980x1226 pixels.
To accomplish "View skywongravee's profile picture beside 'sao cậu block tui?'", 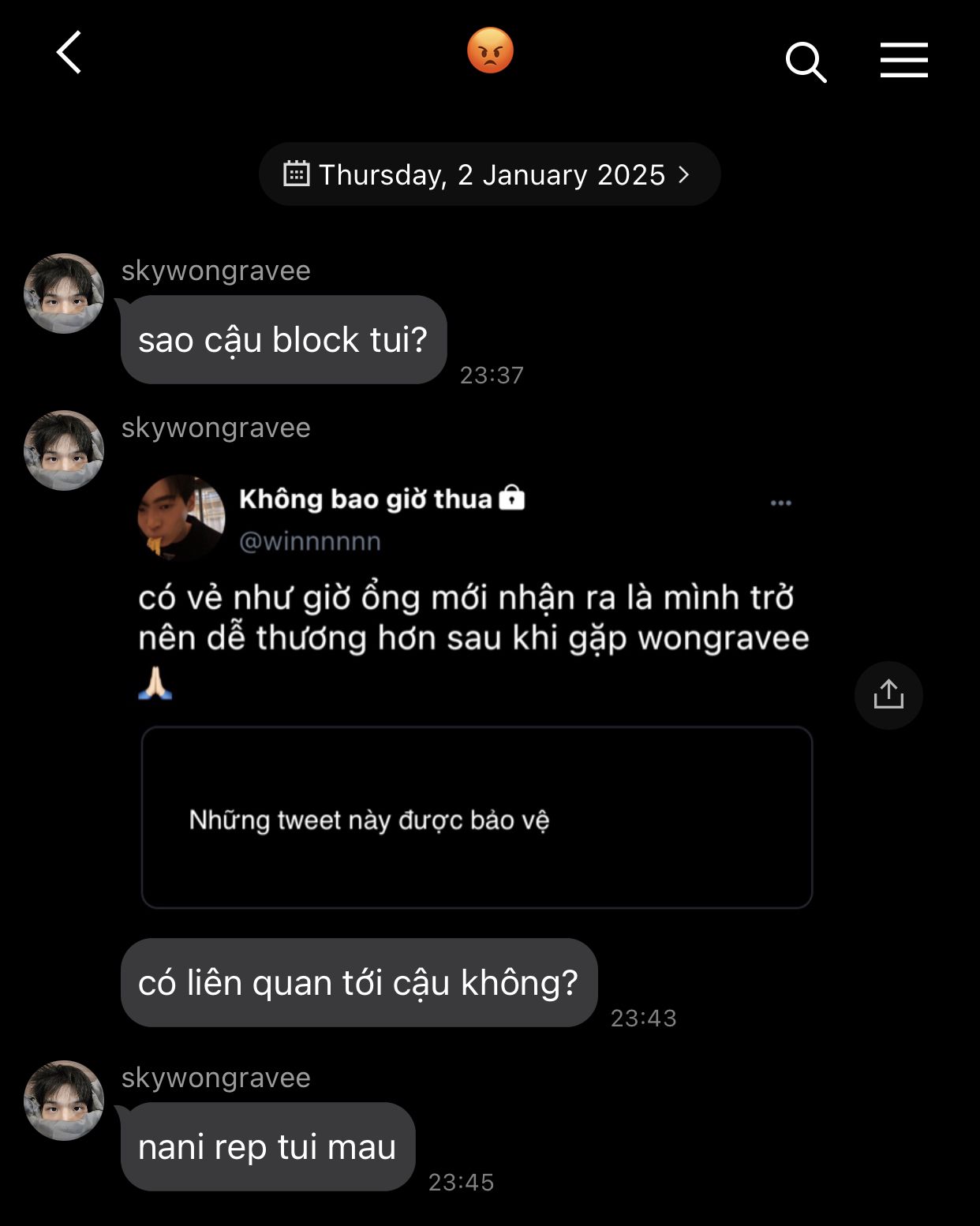I will [x=64, y=293].
